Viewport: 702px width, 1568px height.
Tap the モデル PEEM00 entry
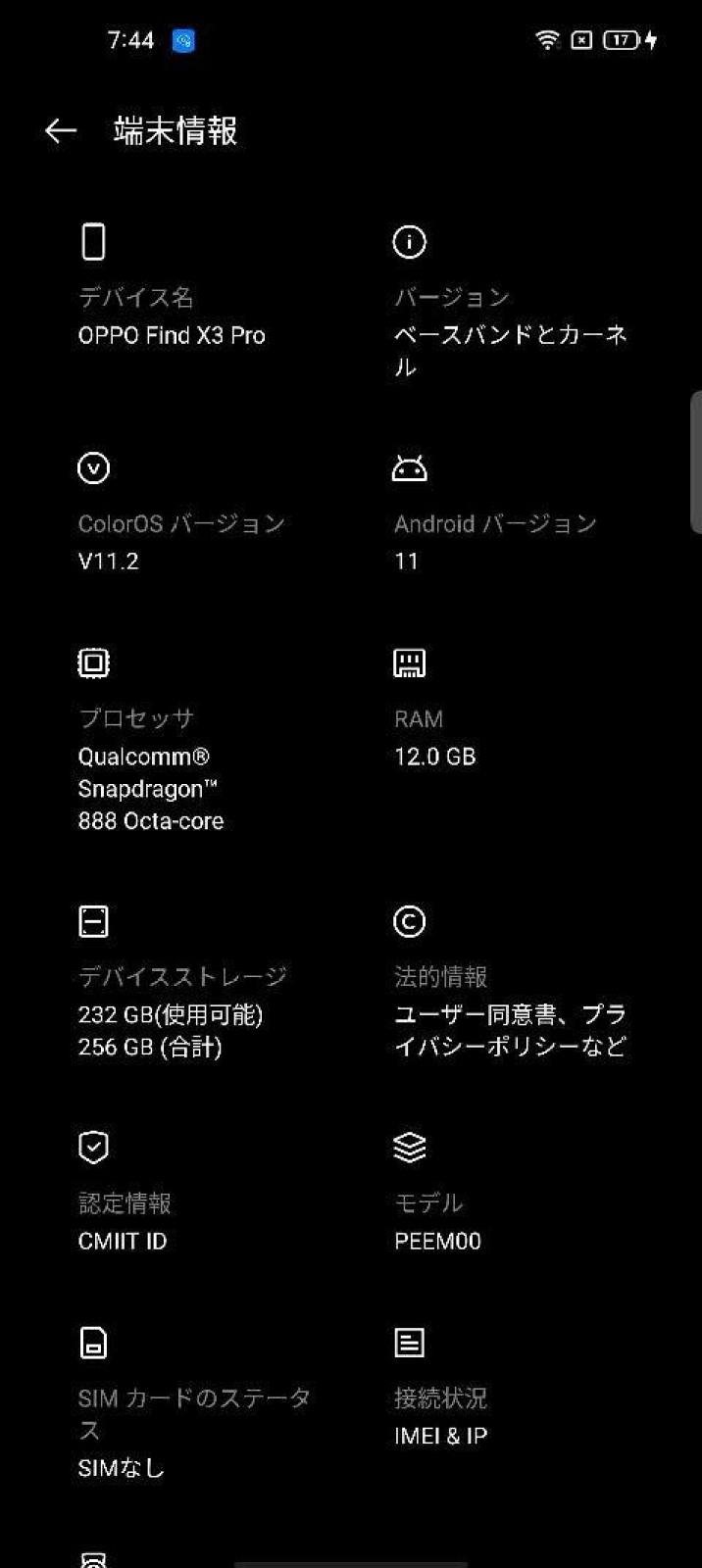pos(510,1192)
